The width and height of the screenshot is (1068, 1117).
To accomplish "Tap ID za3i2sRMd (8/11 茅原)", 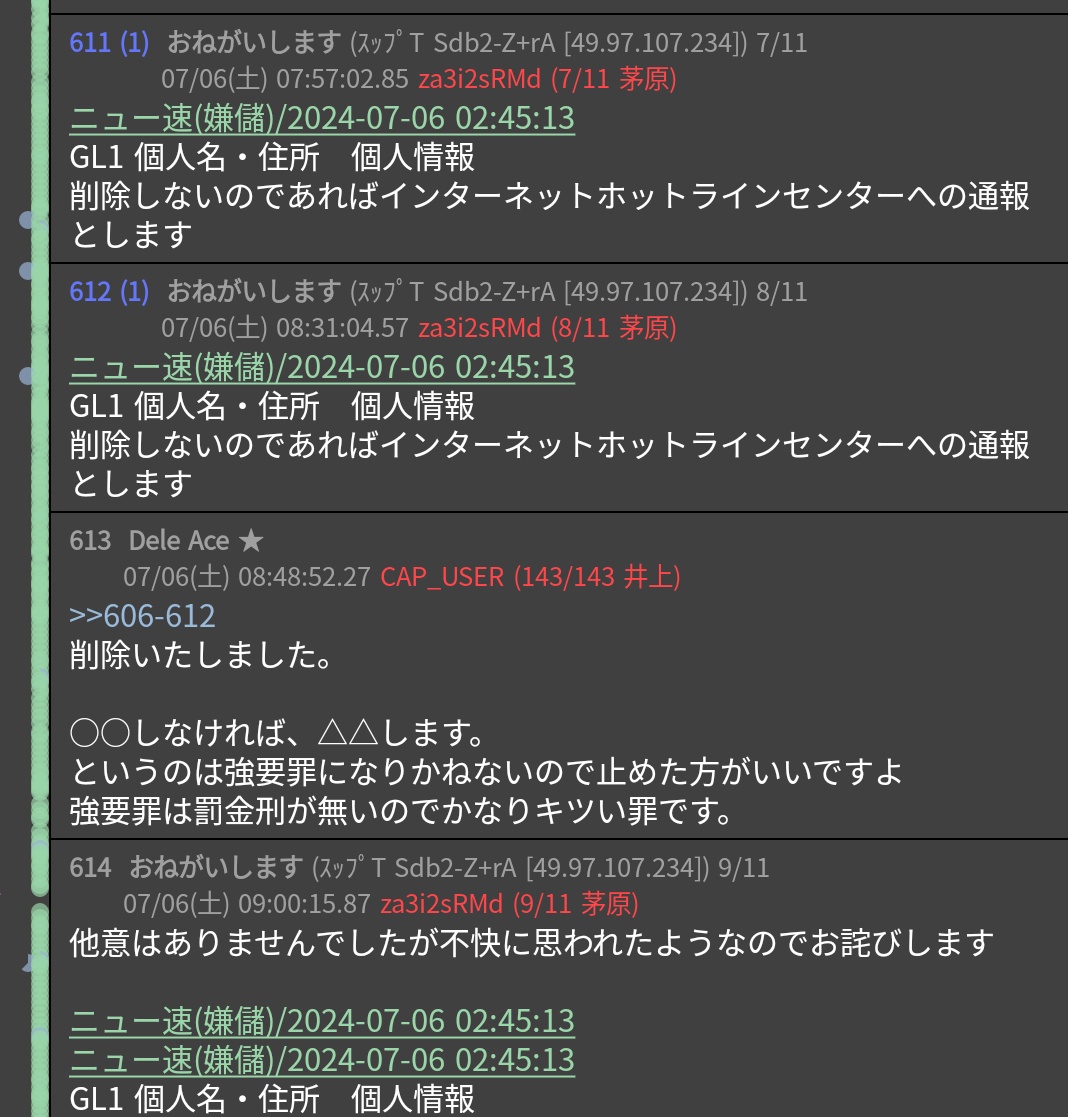I will coord(547,328).
